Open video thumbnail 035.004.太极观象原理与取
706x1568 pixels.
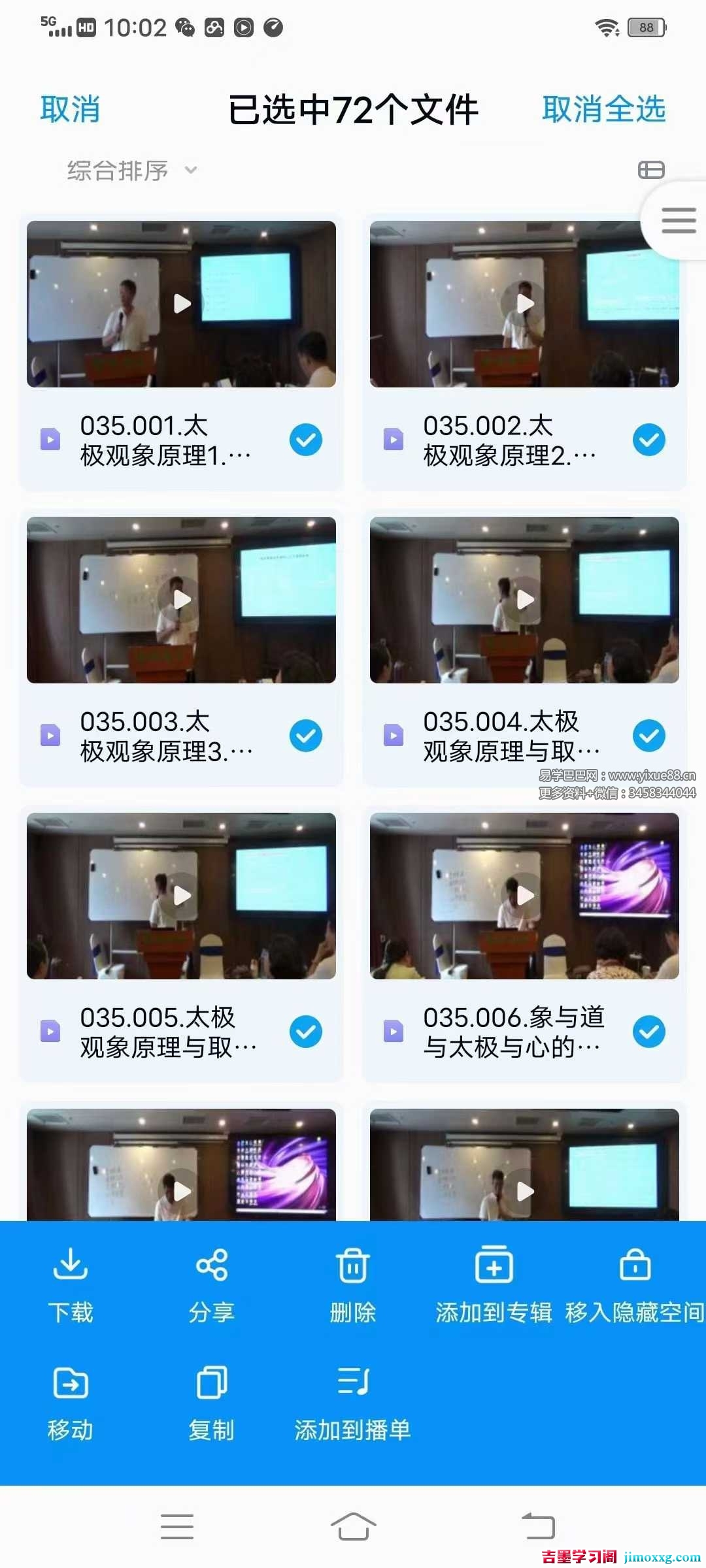[524, 600]
